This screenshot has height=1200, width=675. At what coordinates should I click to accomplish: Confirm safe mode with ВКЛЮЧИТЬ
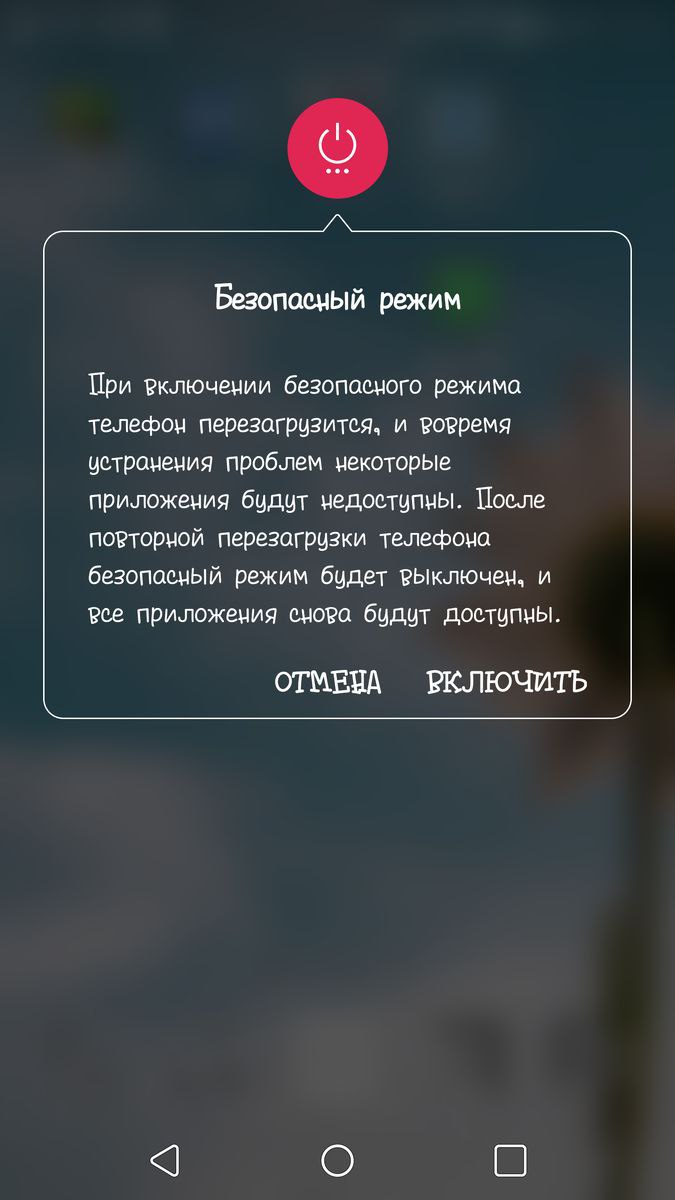click(x=506, y=682)
